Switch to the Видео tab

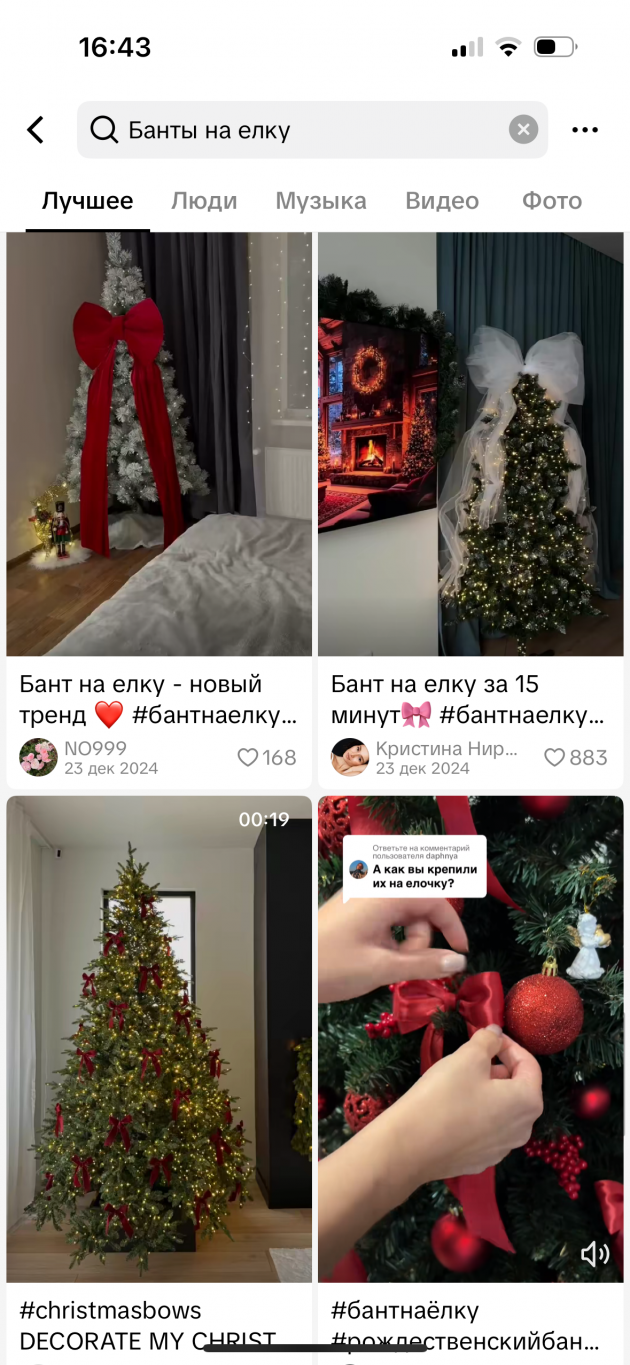click(x=442, y=201)
